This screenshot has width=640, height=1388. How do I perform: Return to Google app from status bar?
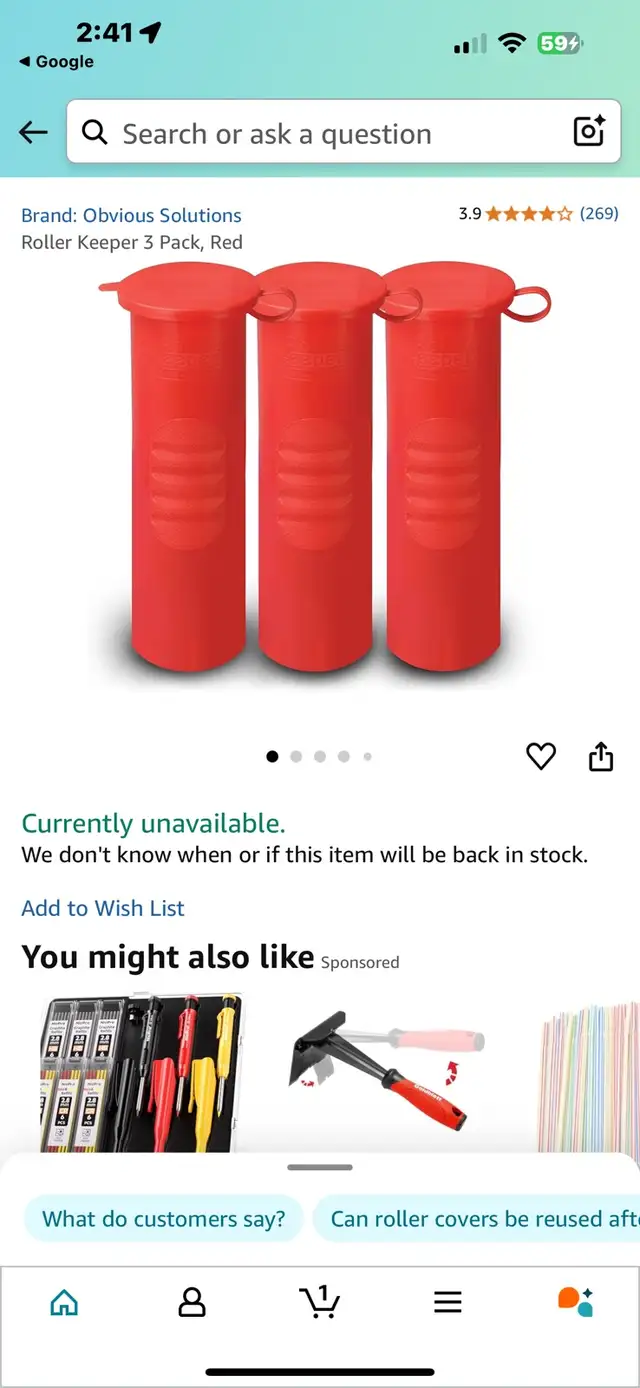(x=57, y=62)
